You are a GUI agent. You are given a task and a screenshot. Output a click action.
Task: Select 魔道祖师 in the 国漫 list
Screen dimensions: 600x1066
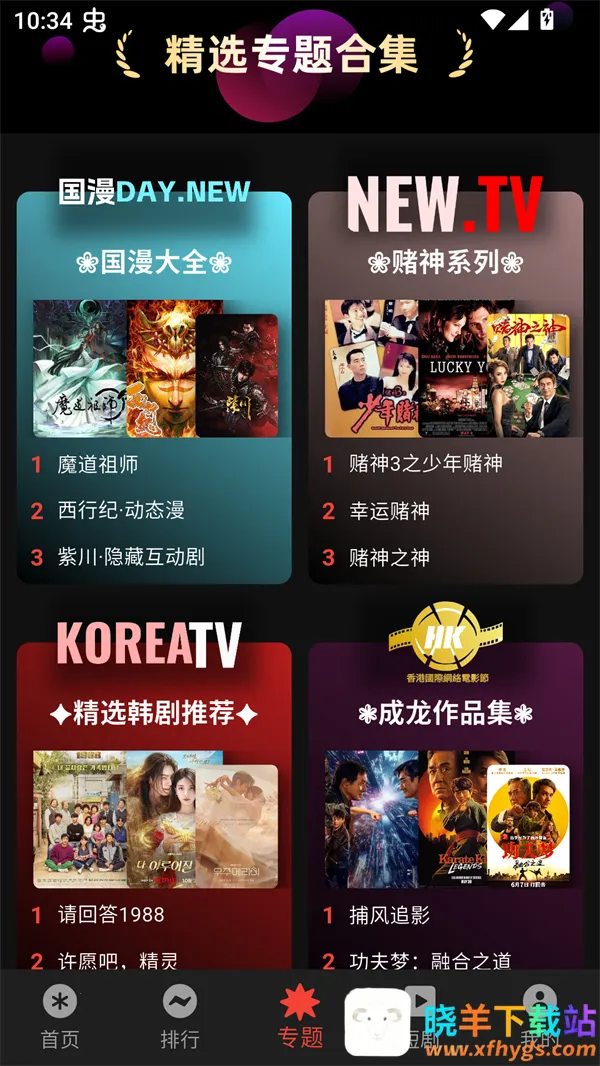[x=98, y=464]
